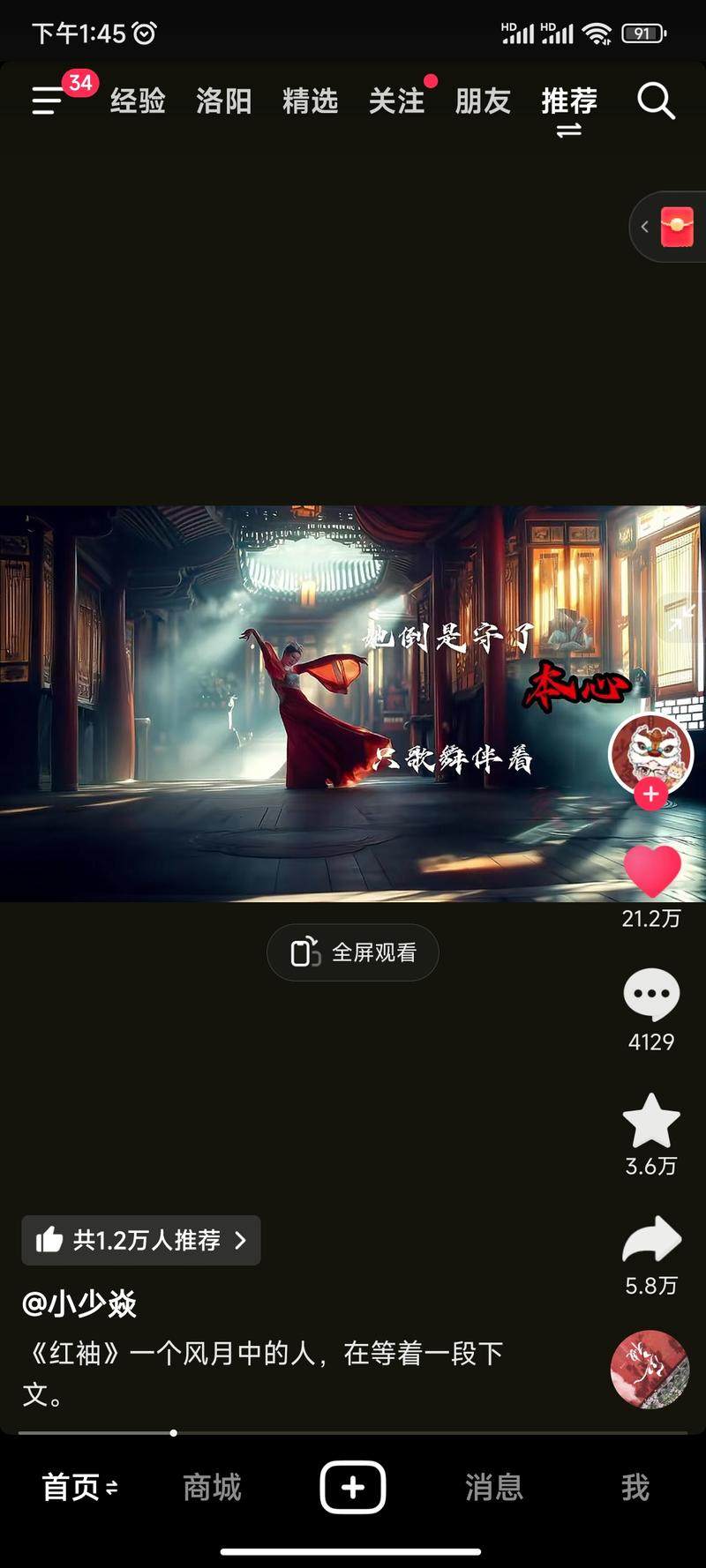Switch to the 精选 tab
The image size is (706, 1568).
click(x=310, y=101)
